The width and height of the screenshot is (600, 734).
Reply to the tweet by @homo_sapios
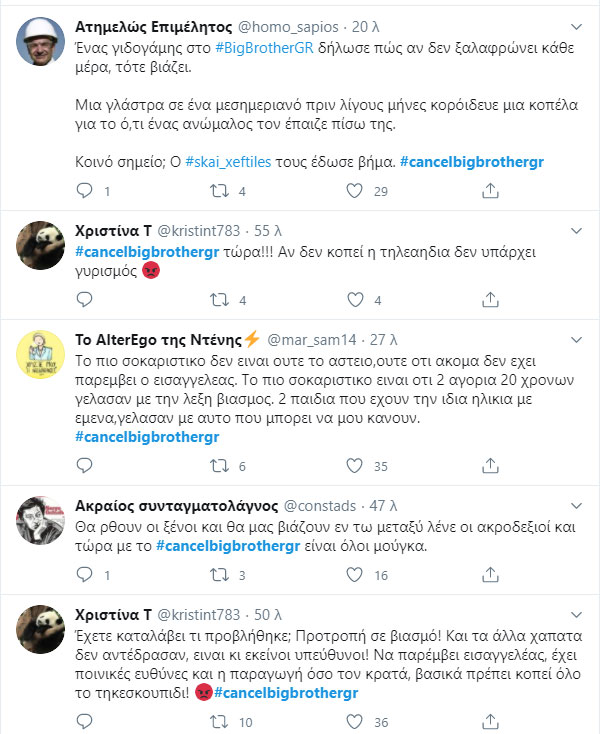[84, 191]
